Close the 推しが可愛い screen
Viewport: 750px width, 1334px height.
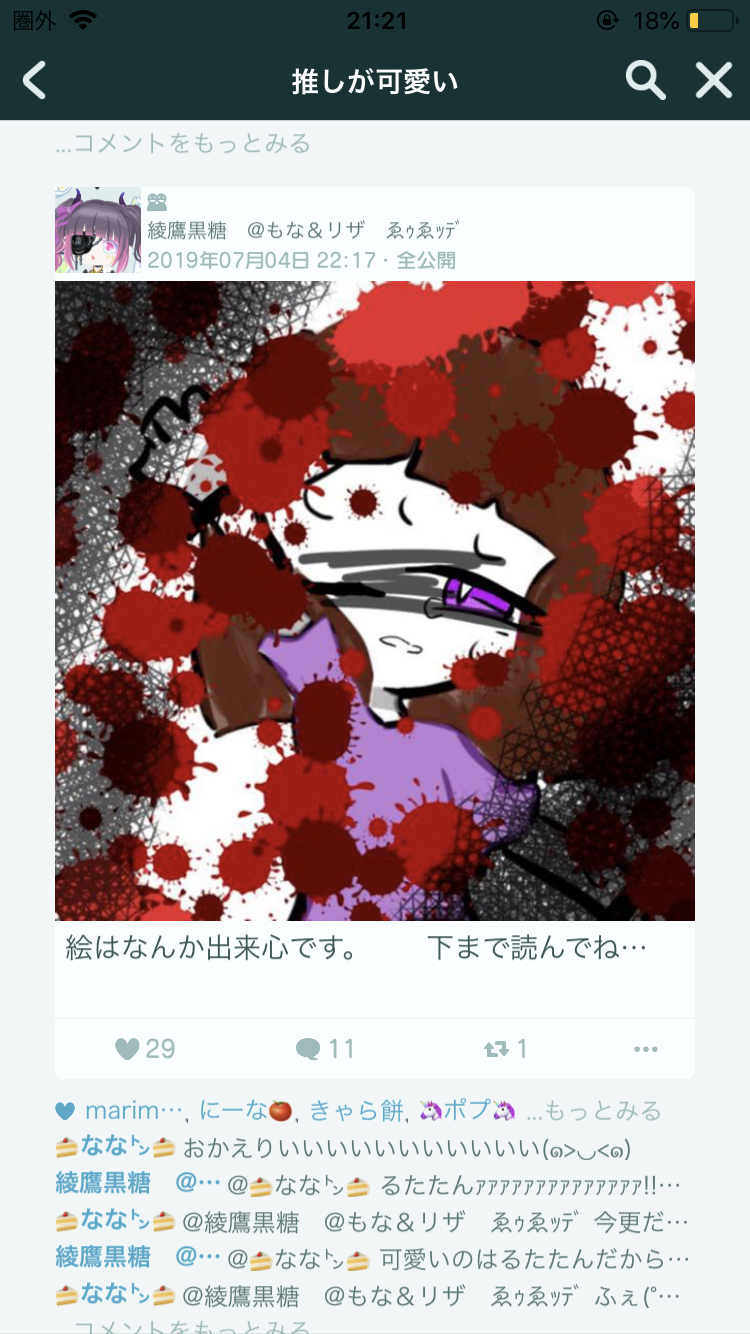(714, 81)
